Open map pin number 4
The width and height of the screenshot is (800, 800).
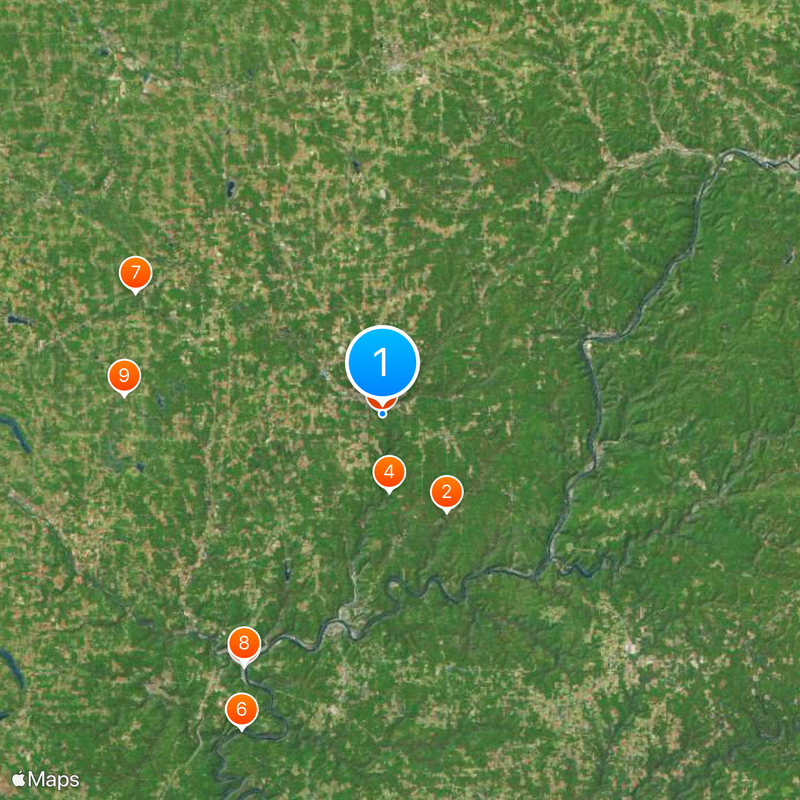(x=389, y=471)
